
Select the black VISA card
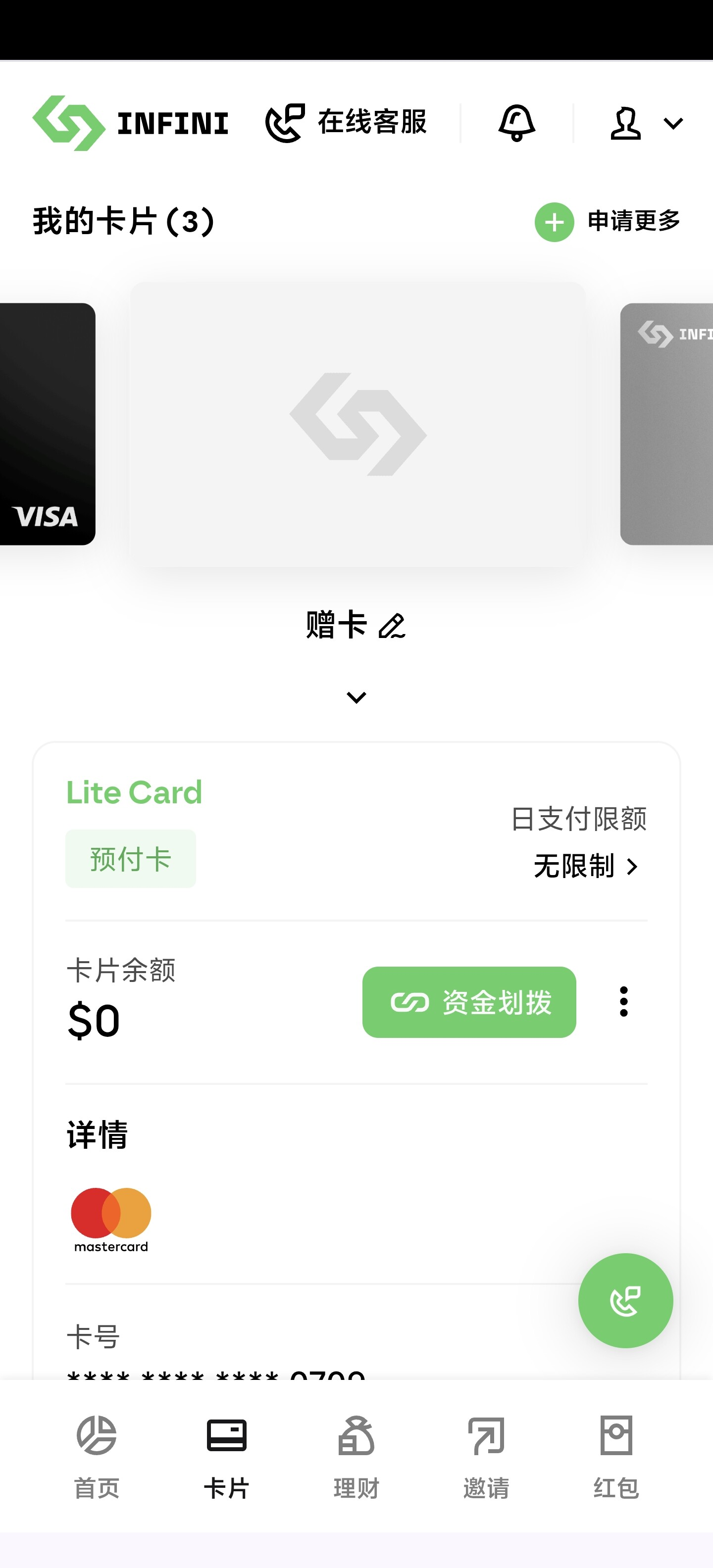pos(47,424)
